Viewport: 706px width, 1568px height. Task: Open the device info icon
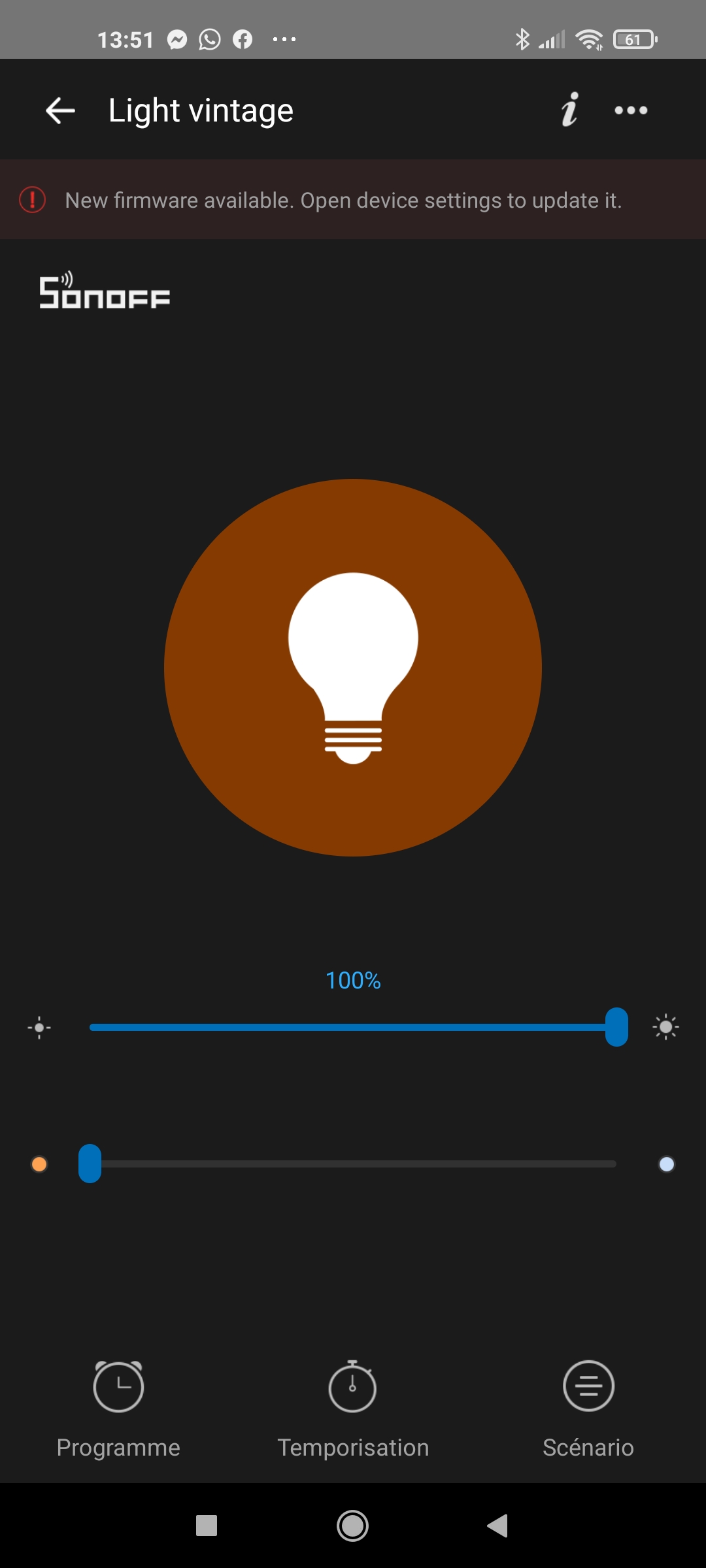[x=569, y=109]
